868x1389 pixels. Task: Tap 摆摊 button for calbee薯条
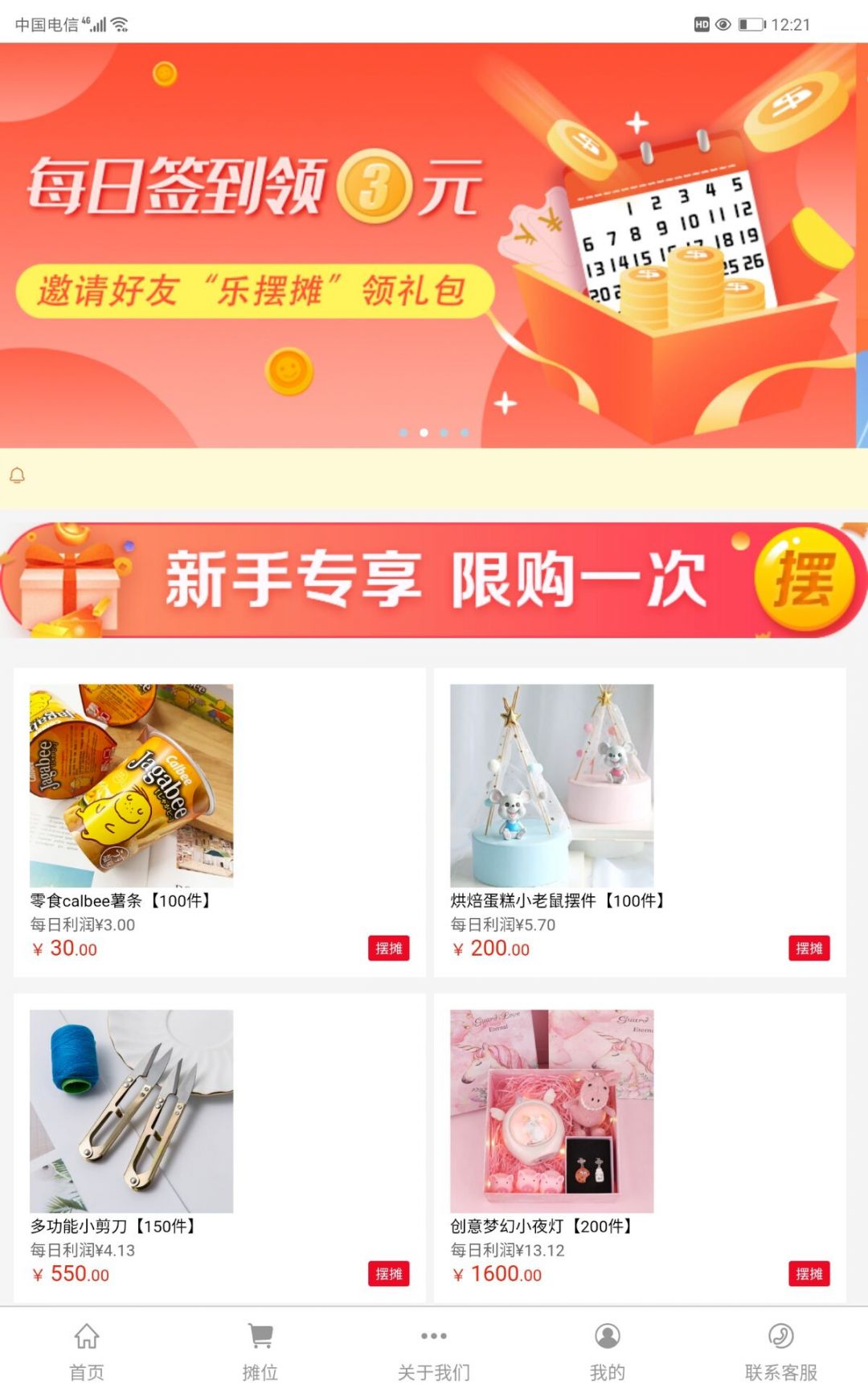[x=389, y=949]
